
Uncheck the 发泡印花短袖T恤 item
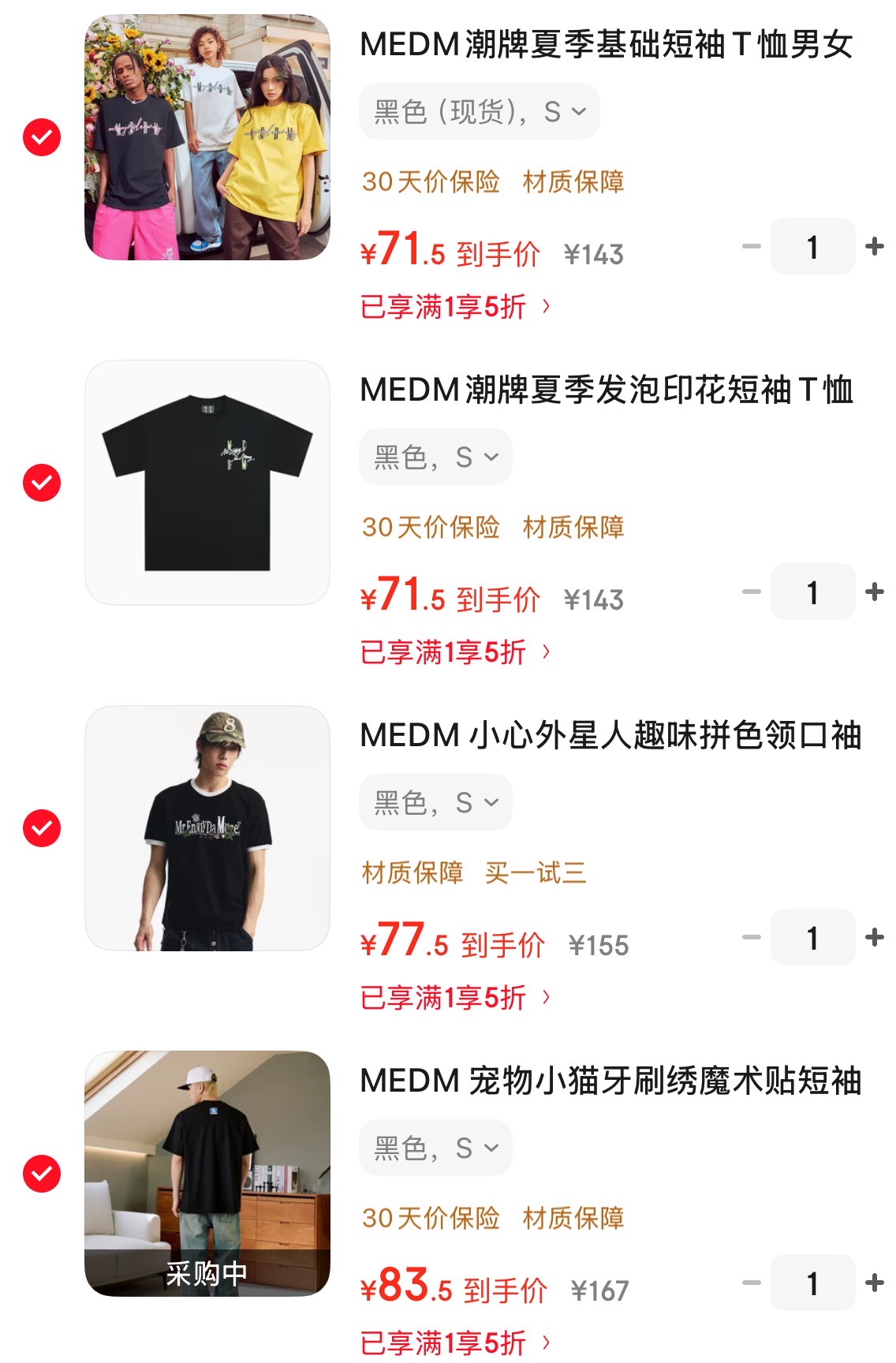(42, 483)
